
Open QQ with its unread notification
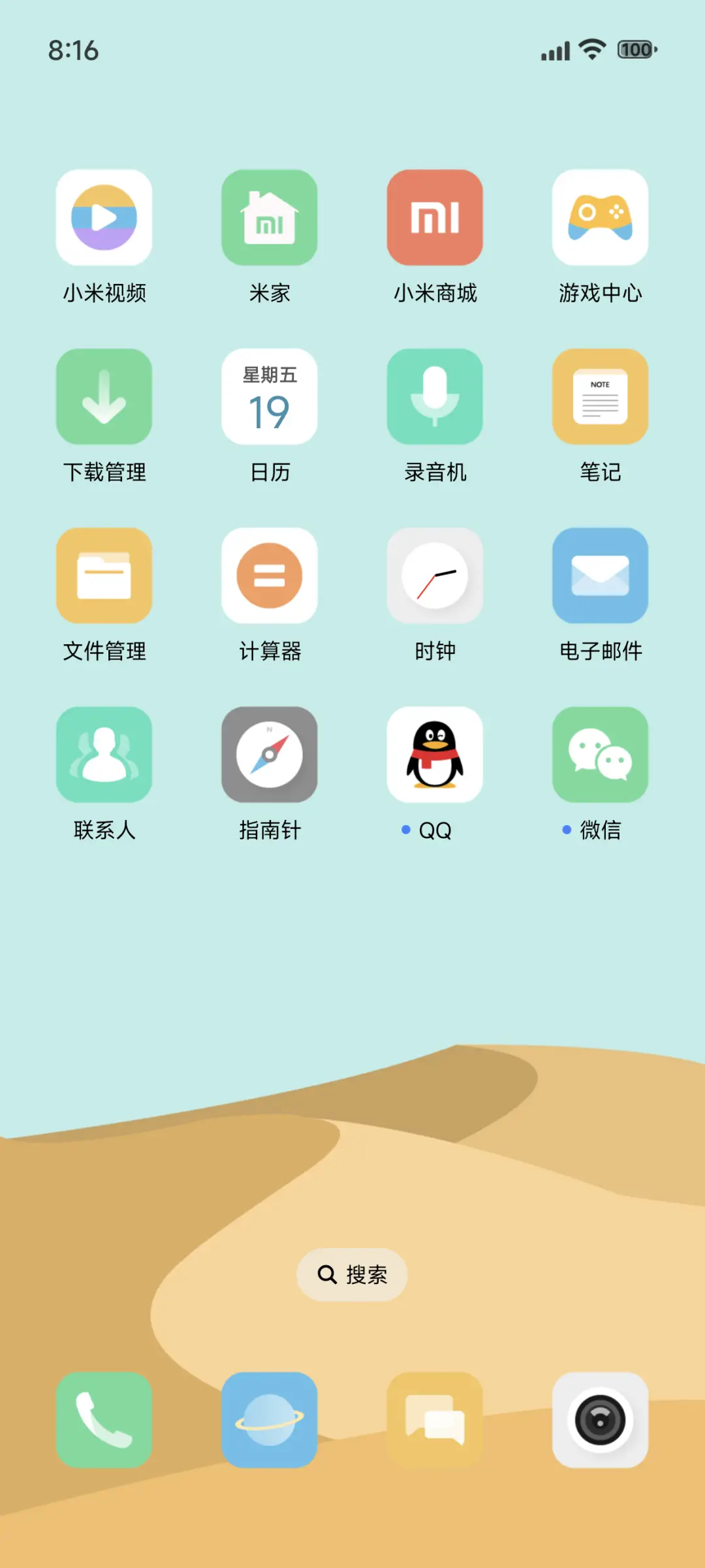(x=435, y=754)
